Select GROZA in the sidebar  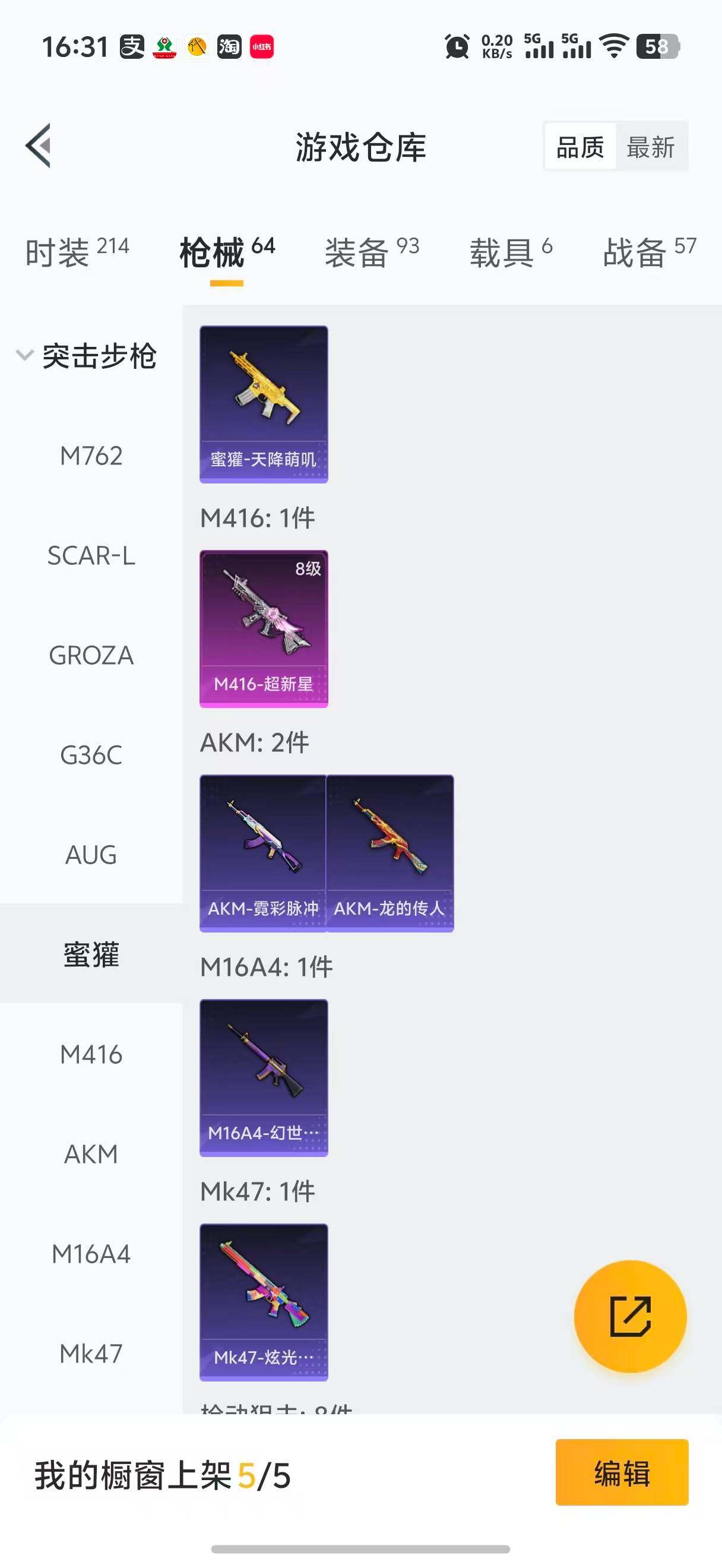click(x=91, y=655)
